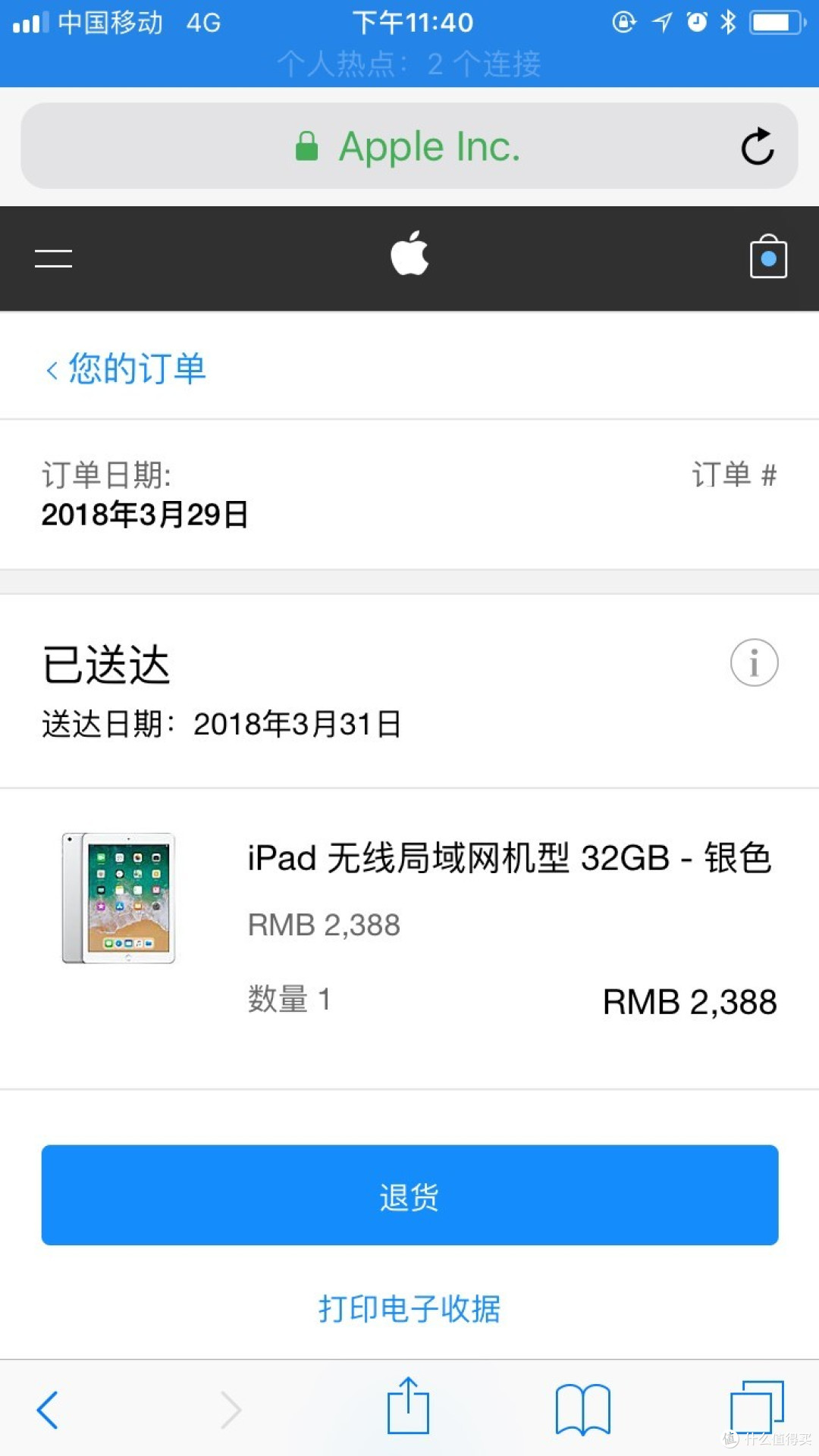Screen dimensions: 819x1456
Task: Tap the Apple logo in the header
Action: pos(409,255)
